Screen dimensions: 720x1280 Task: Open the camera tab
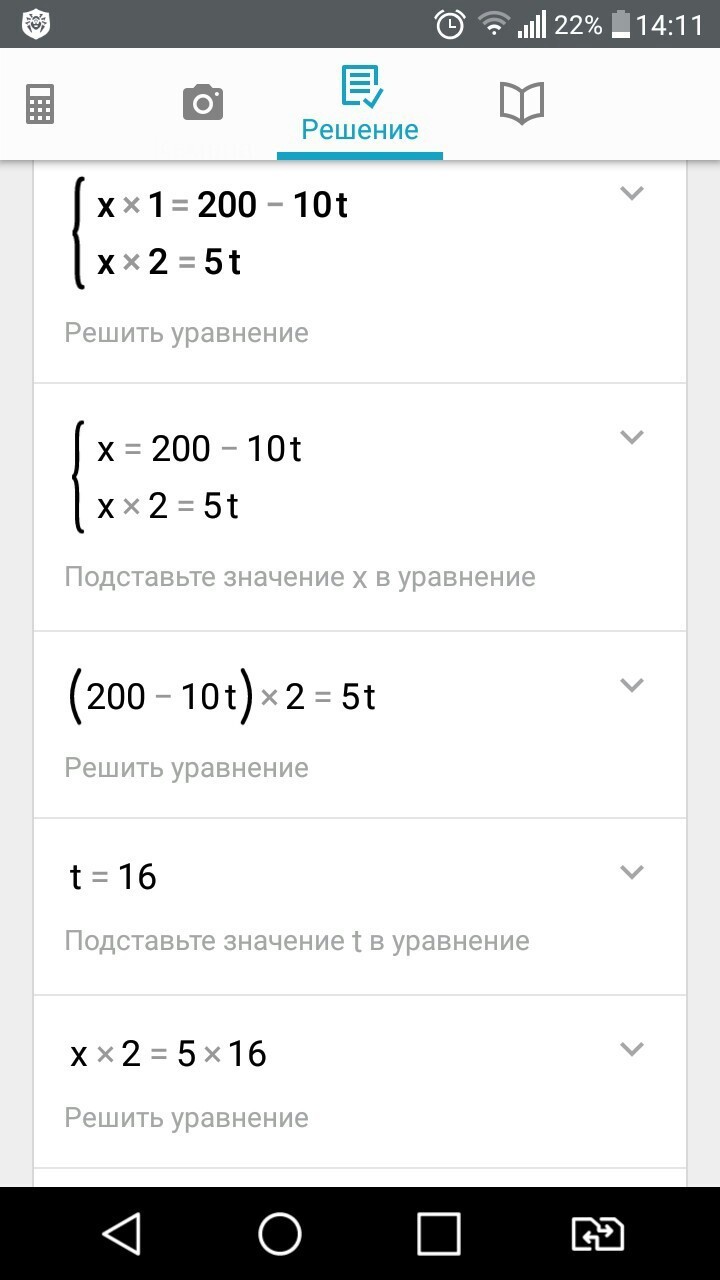[x=202, y=103]
